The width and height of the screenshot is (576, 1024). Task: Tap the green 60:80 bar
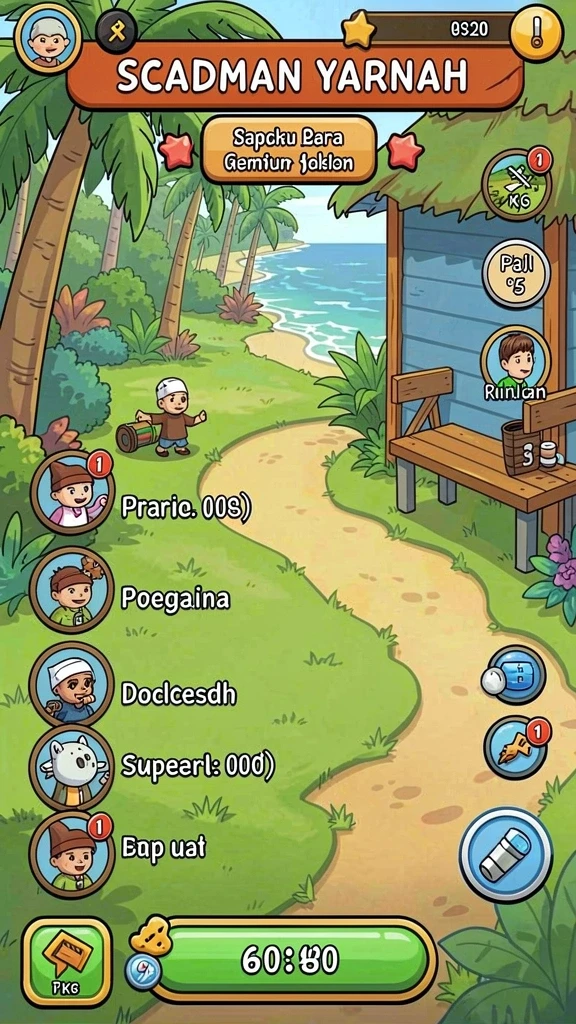click(x=291, y=959)
